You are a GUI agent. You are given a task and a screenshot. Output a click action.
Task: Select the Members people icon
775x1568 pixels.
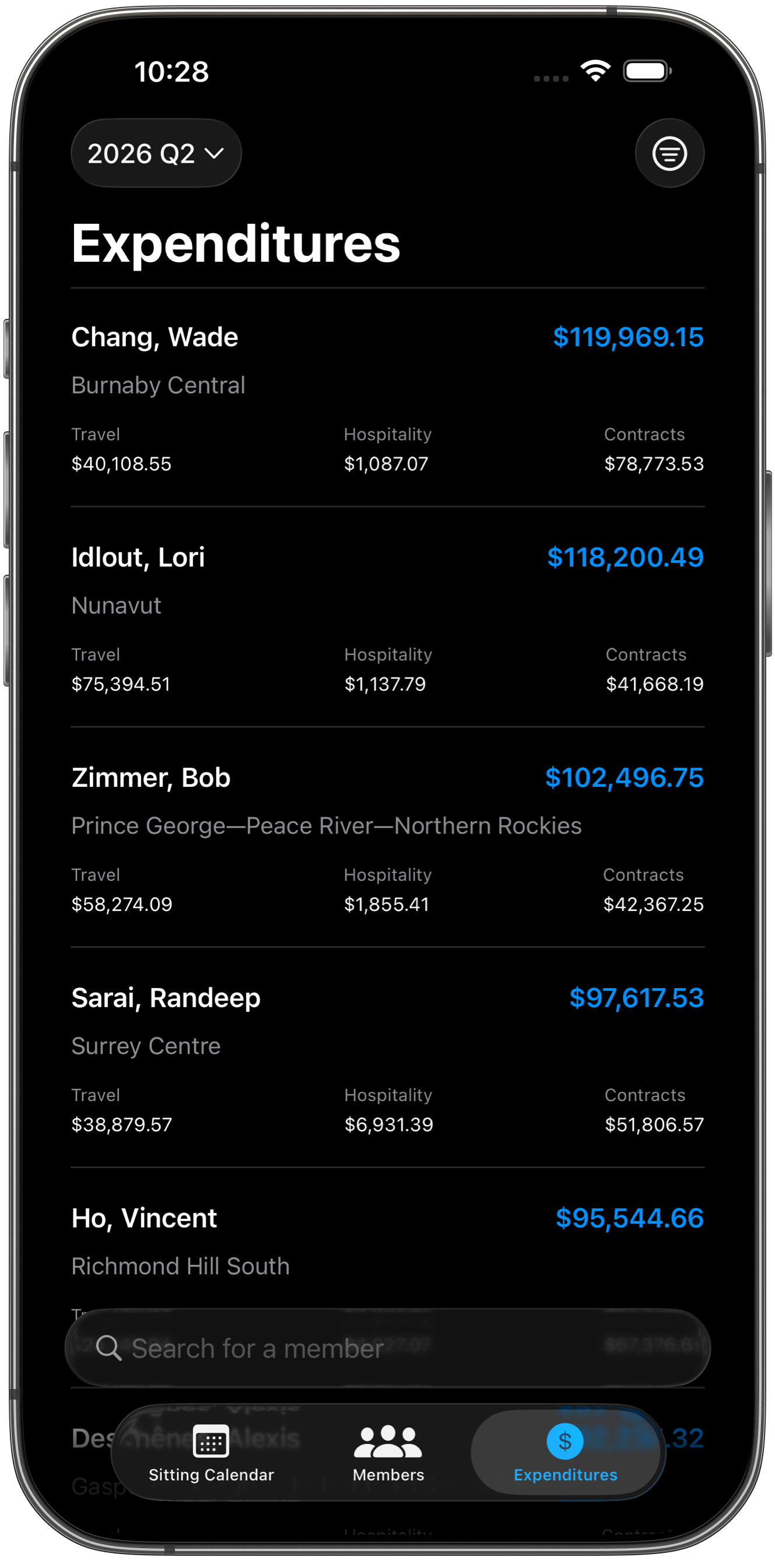pos(388,1441)
